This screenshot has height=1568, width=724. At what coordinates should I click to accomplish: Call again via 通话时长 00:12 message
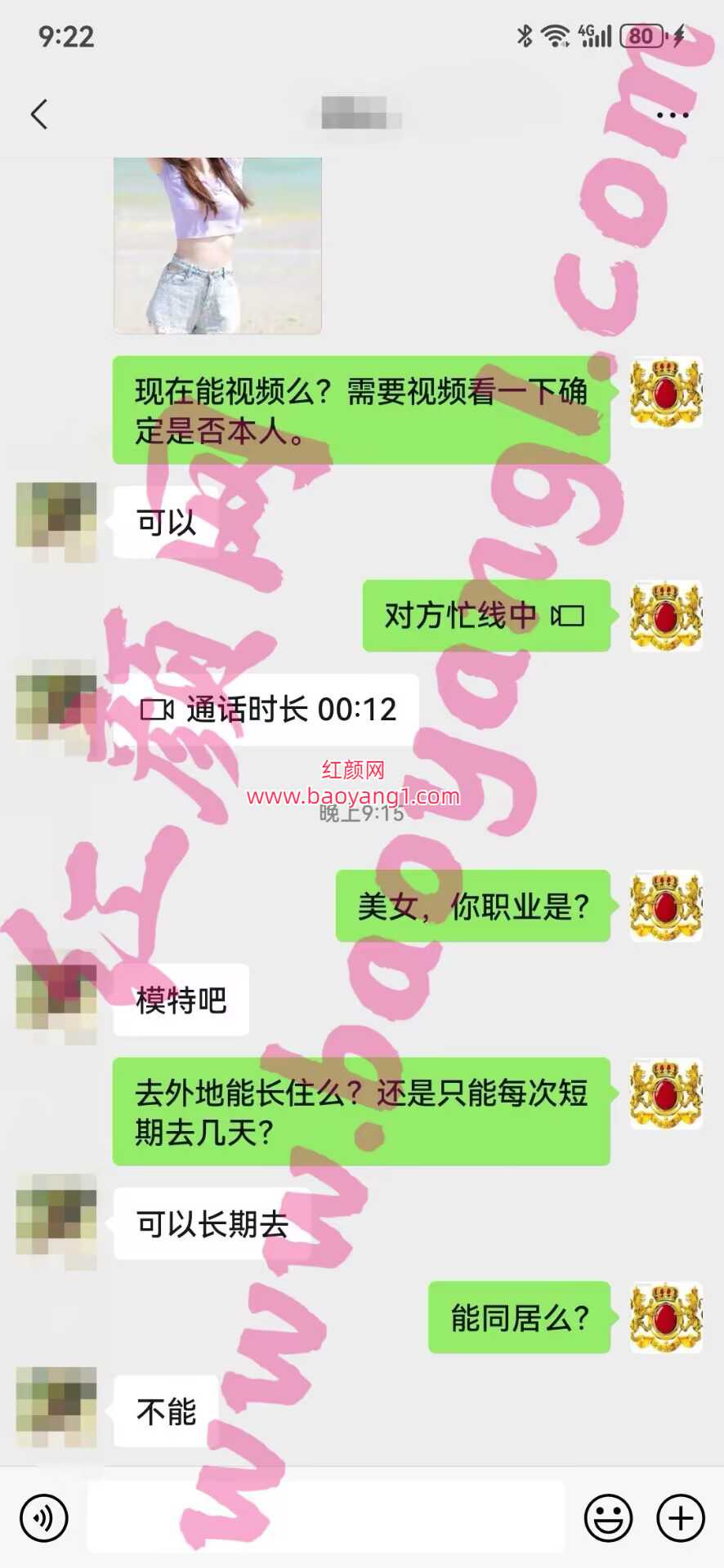pos(267,710)
